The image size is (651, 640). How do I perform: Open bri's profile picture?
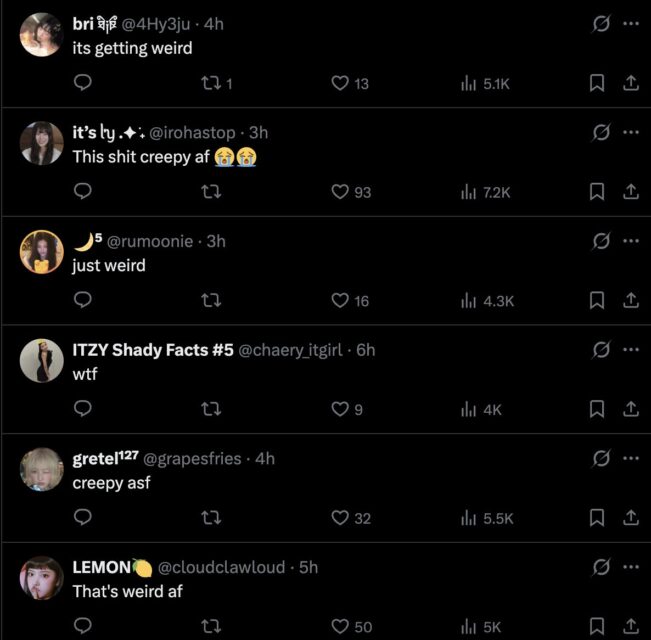(42, 35)
